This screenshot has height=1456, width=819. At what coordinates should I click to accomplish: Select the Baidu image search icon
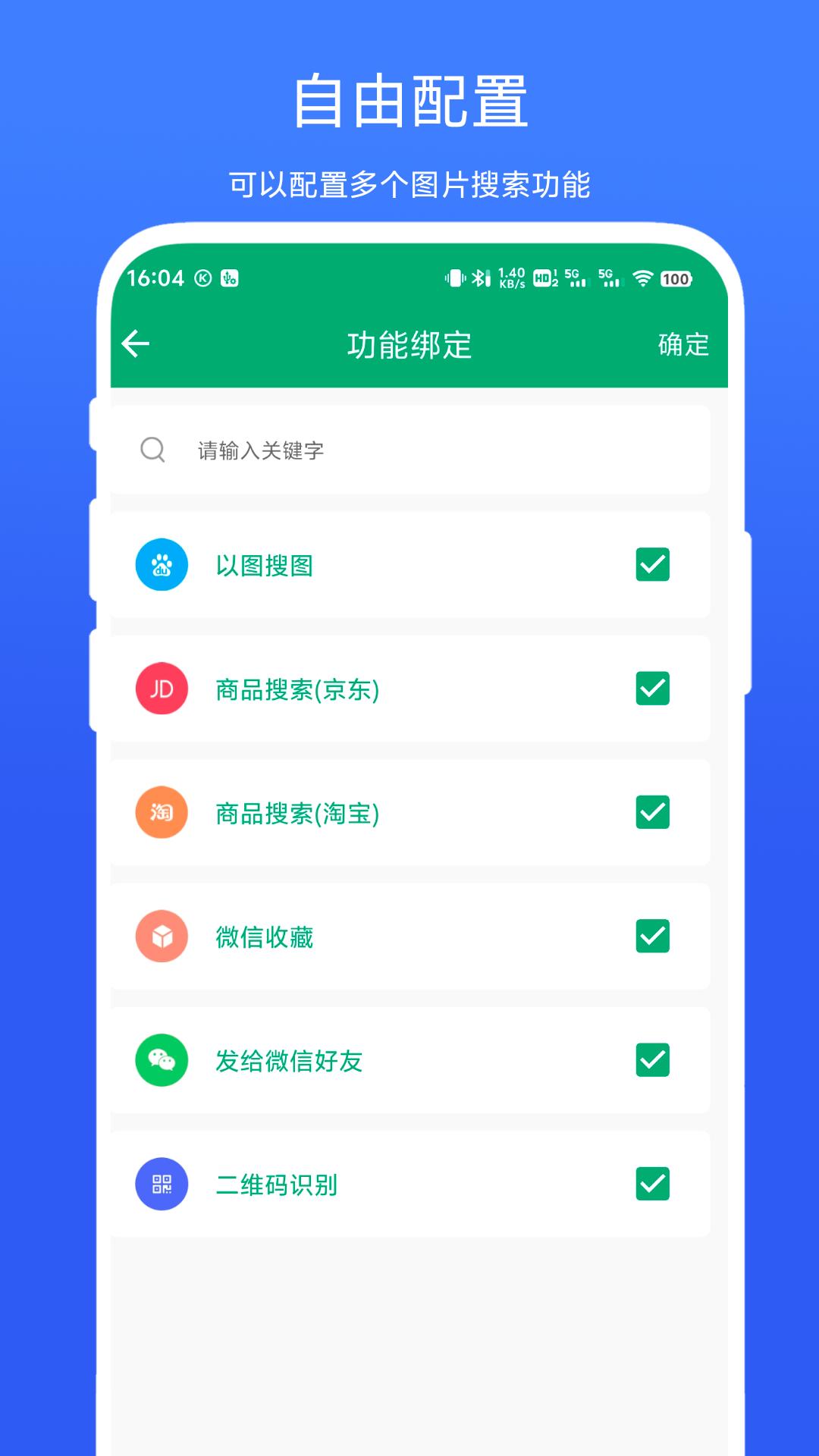tap(161, 564)
